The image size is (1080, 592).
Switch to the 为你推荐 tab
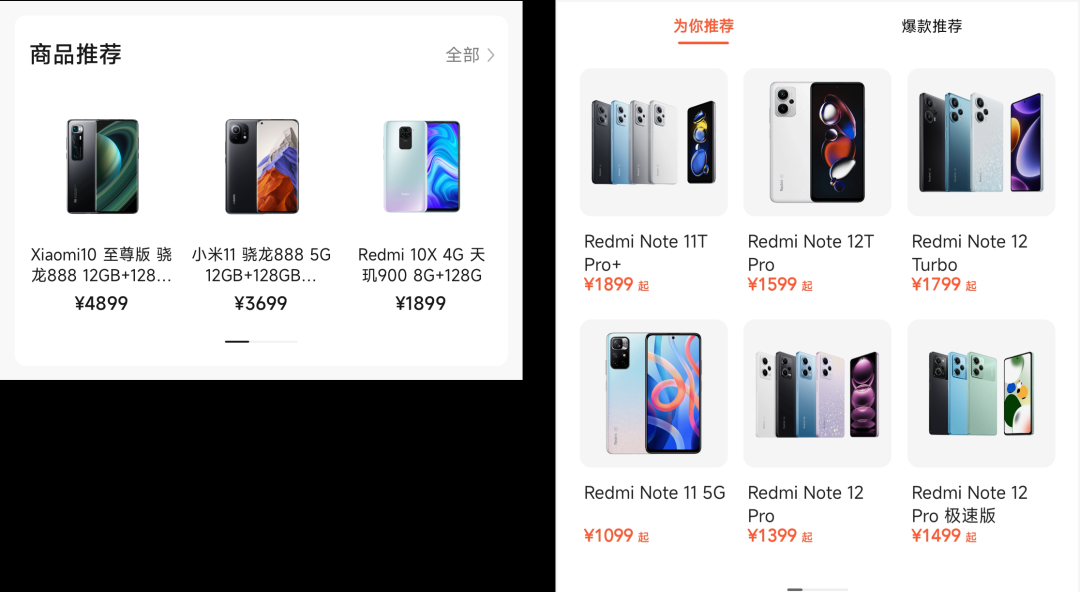(x=703, y=27)
